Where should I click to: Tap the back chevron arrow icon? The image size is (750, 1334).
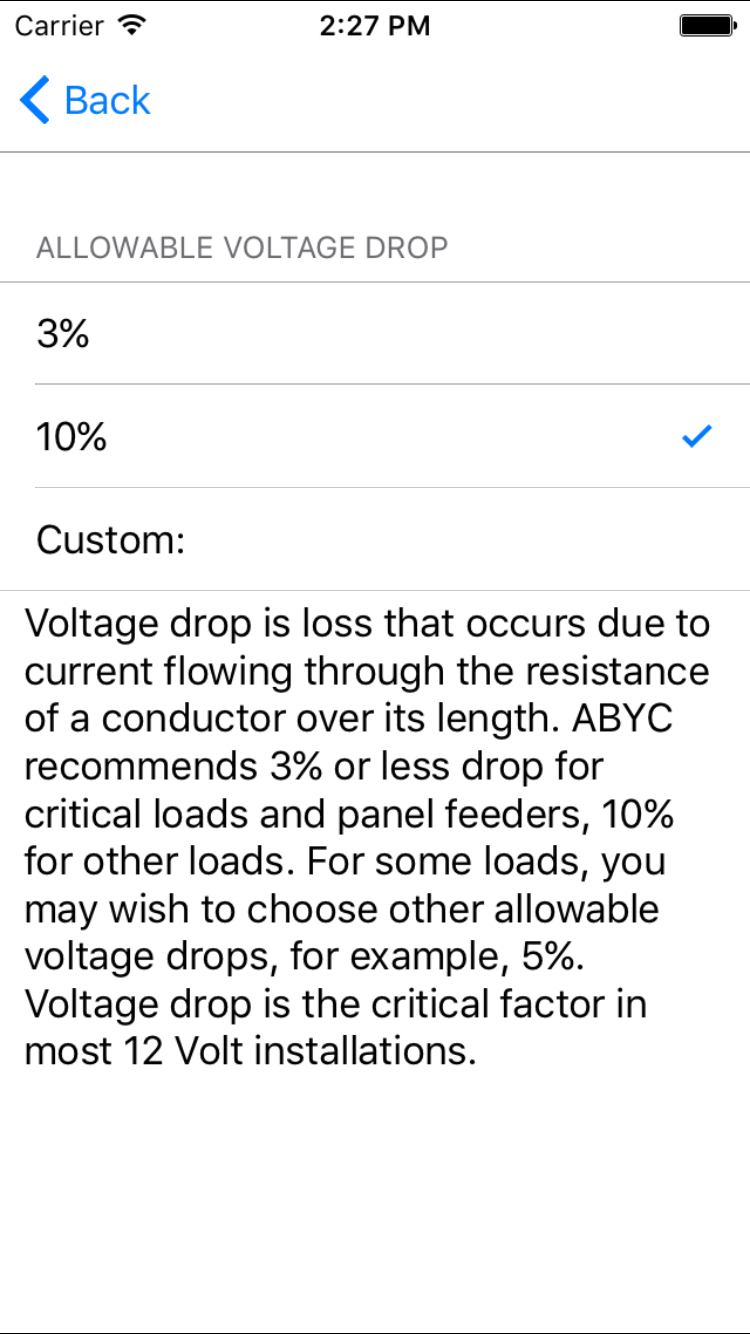33,100
